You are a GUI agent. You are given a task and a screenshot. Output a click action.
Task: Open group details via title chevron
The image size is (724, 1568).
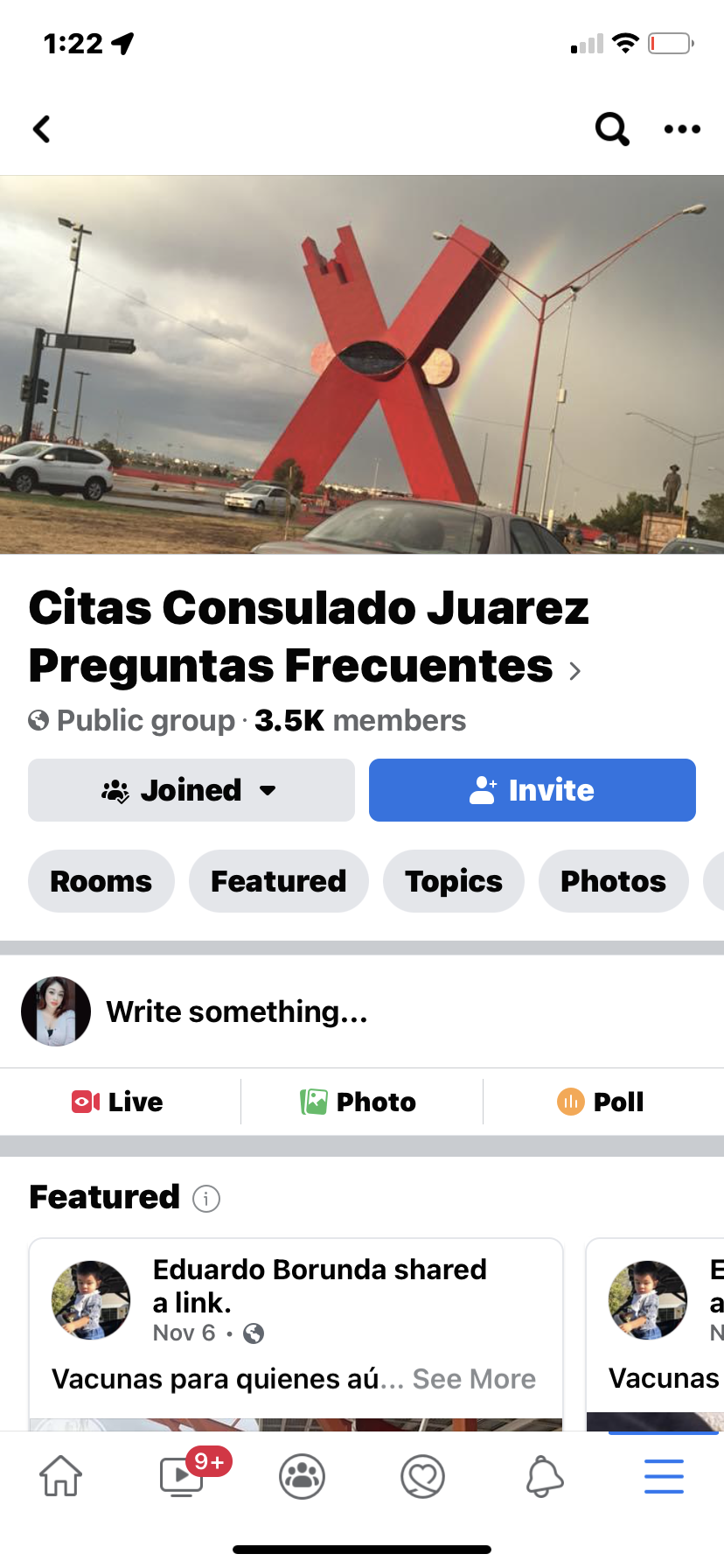574,671
